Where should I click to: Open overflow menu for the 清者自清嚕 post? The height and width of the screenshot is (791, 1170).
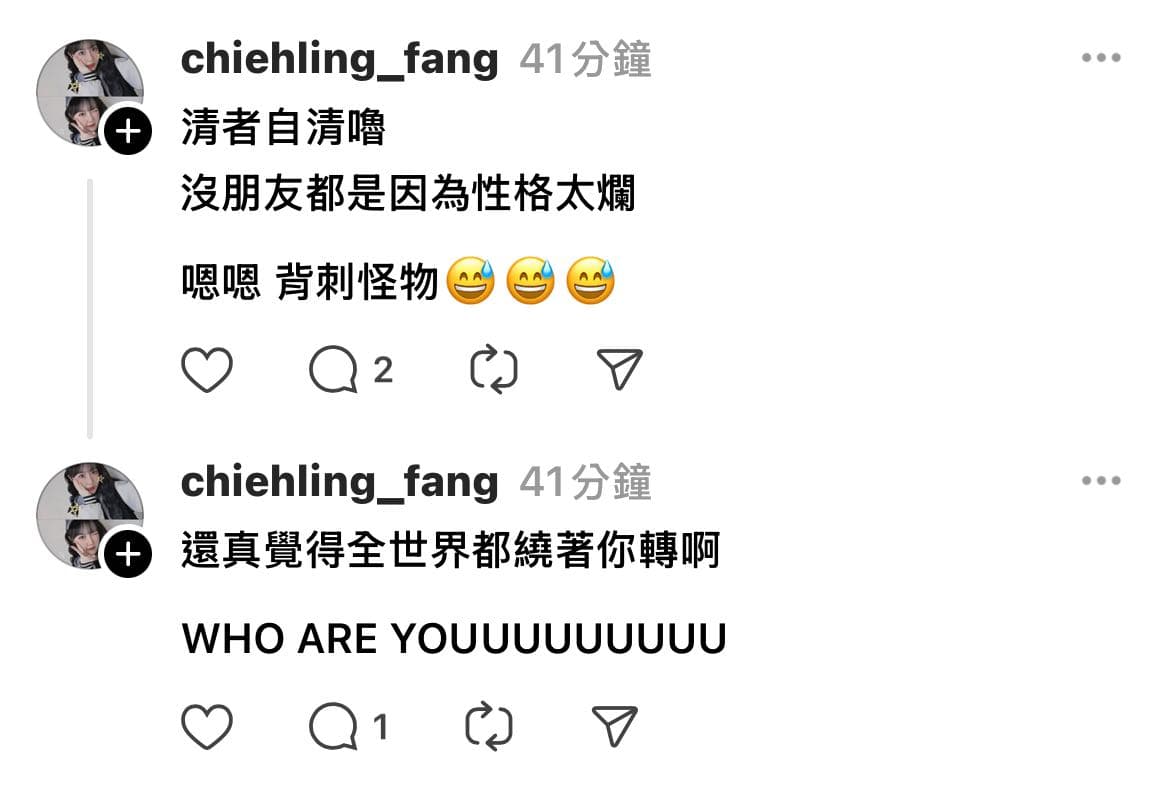point(1101,59)
